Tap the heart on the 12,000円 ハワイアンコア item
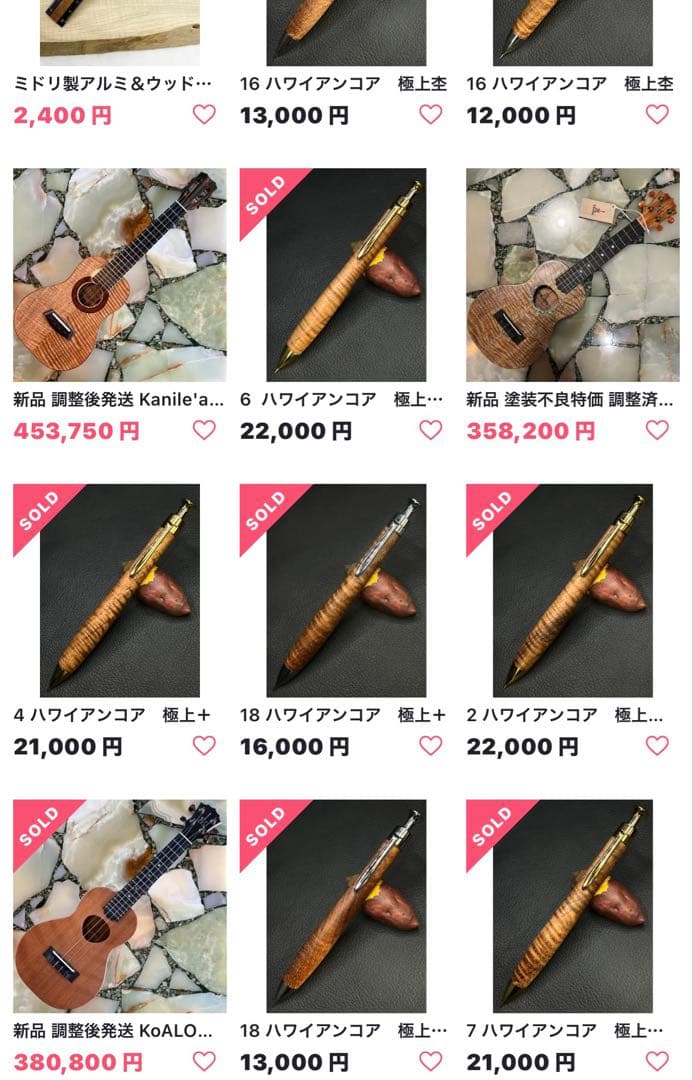693x1080 pixels. click(x=657, y=114)
